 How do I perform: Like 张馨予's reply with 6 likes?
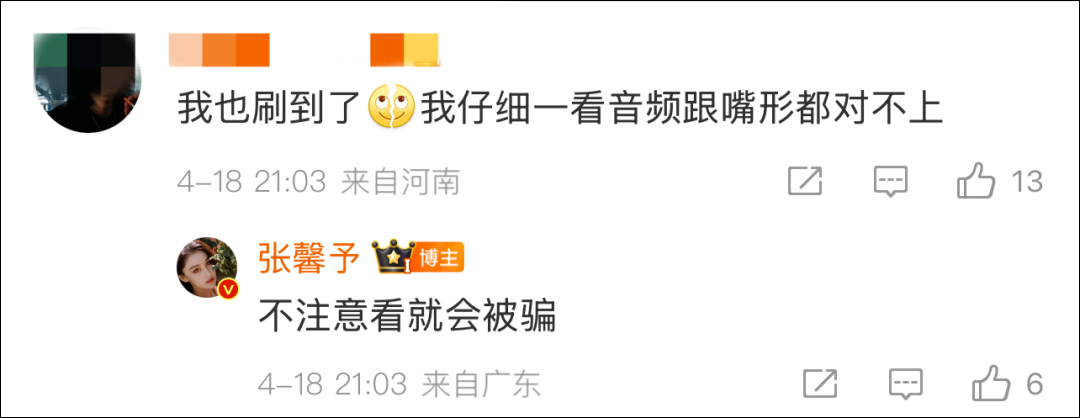(991, 383)
